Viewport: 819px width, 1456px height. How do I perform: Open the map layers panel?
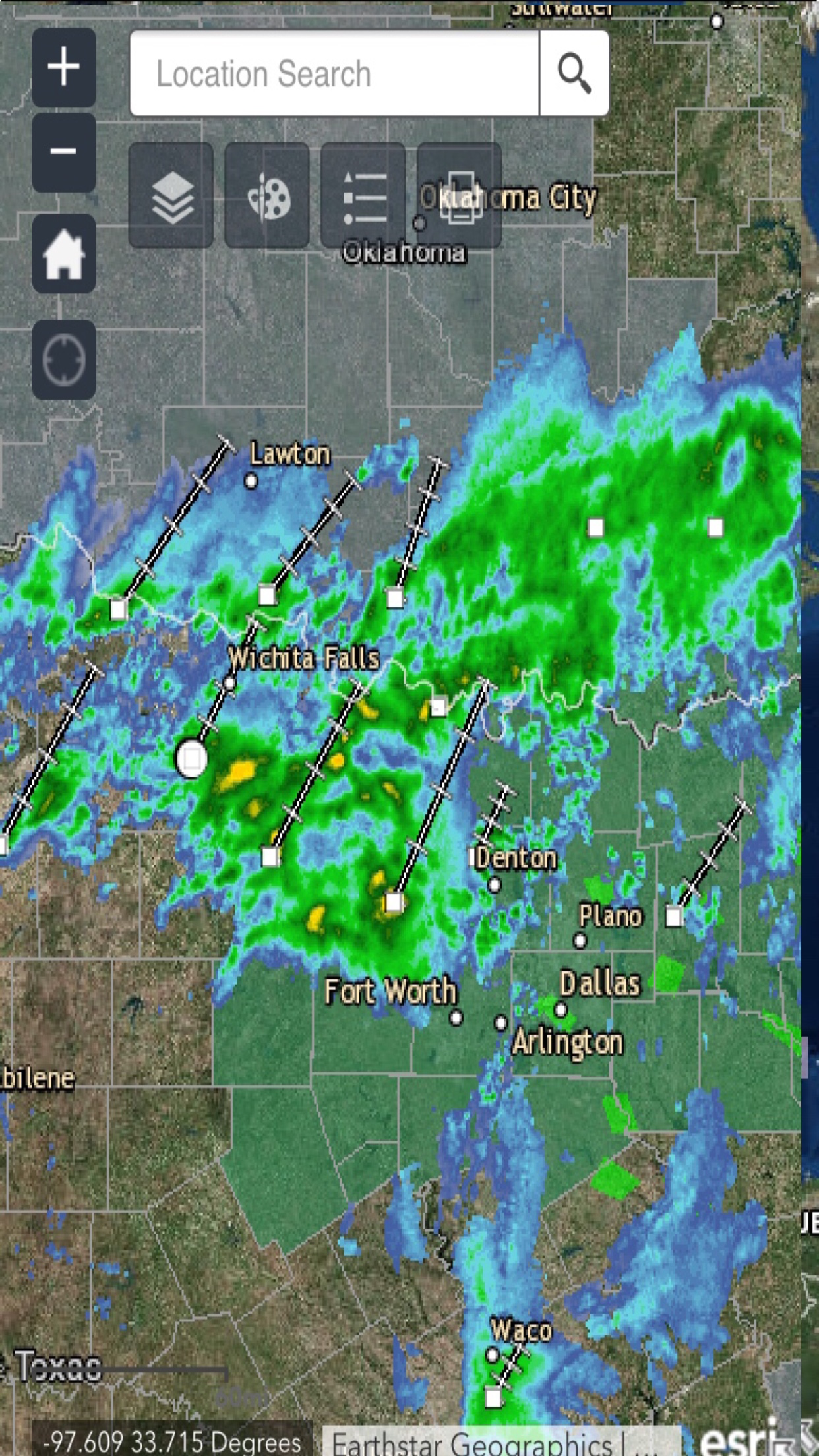[171, 195]
